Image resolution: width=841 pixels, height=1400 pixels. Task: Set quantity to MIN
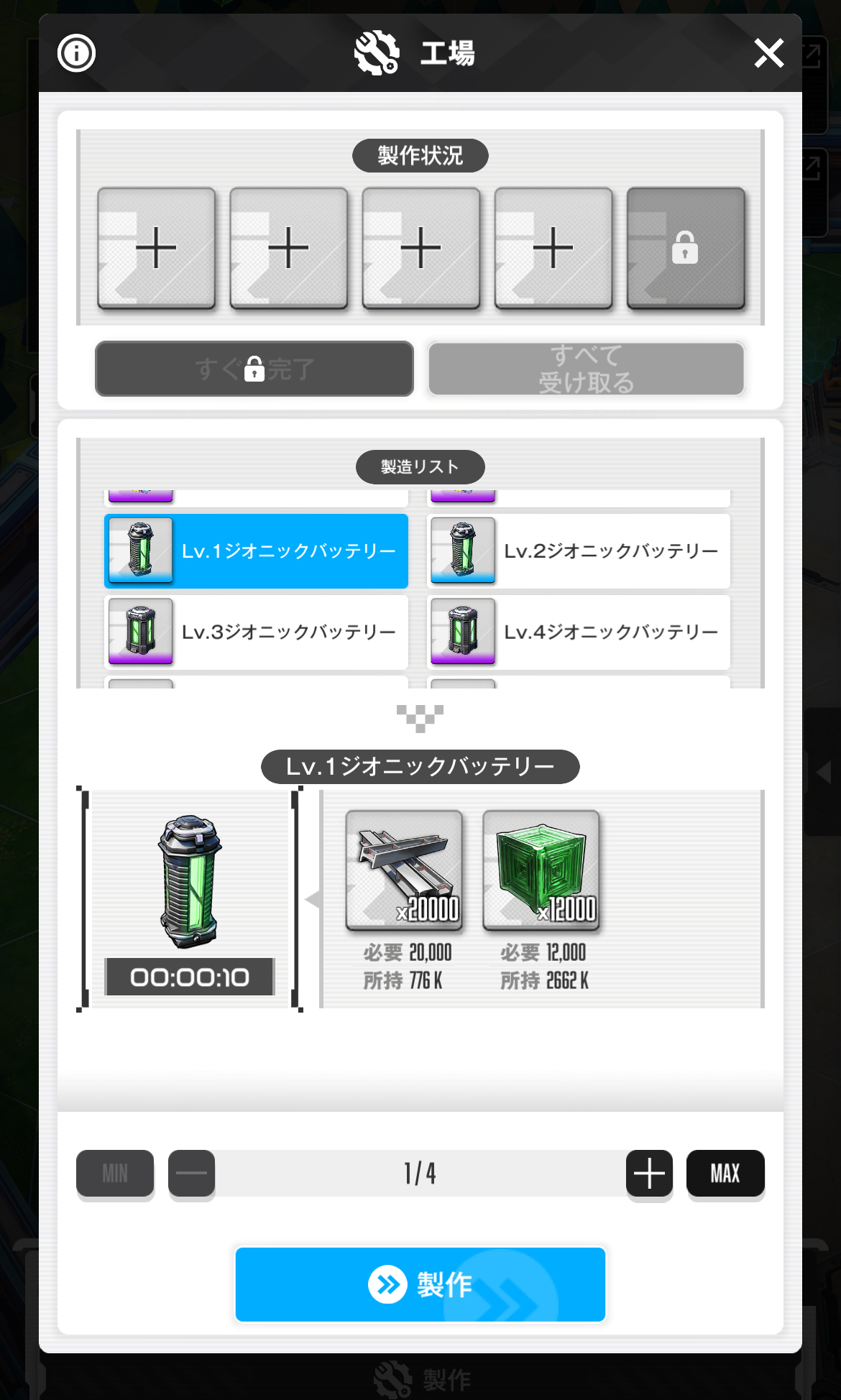[x=115, y=1174]
